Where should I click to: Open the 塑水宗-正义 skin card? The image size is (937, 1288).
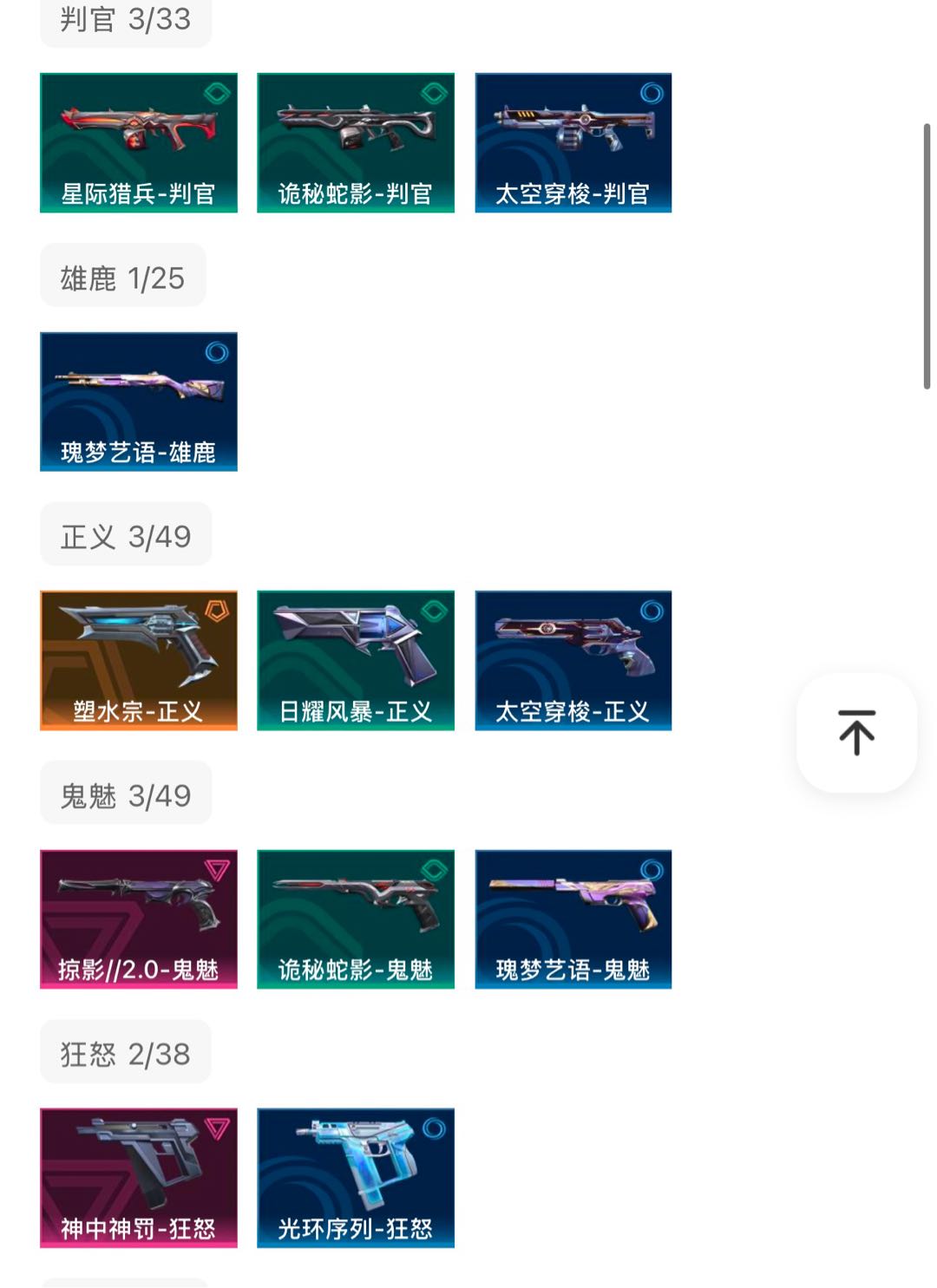pos(139,660)
